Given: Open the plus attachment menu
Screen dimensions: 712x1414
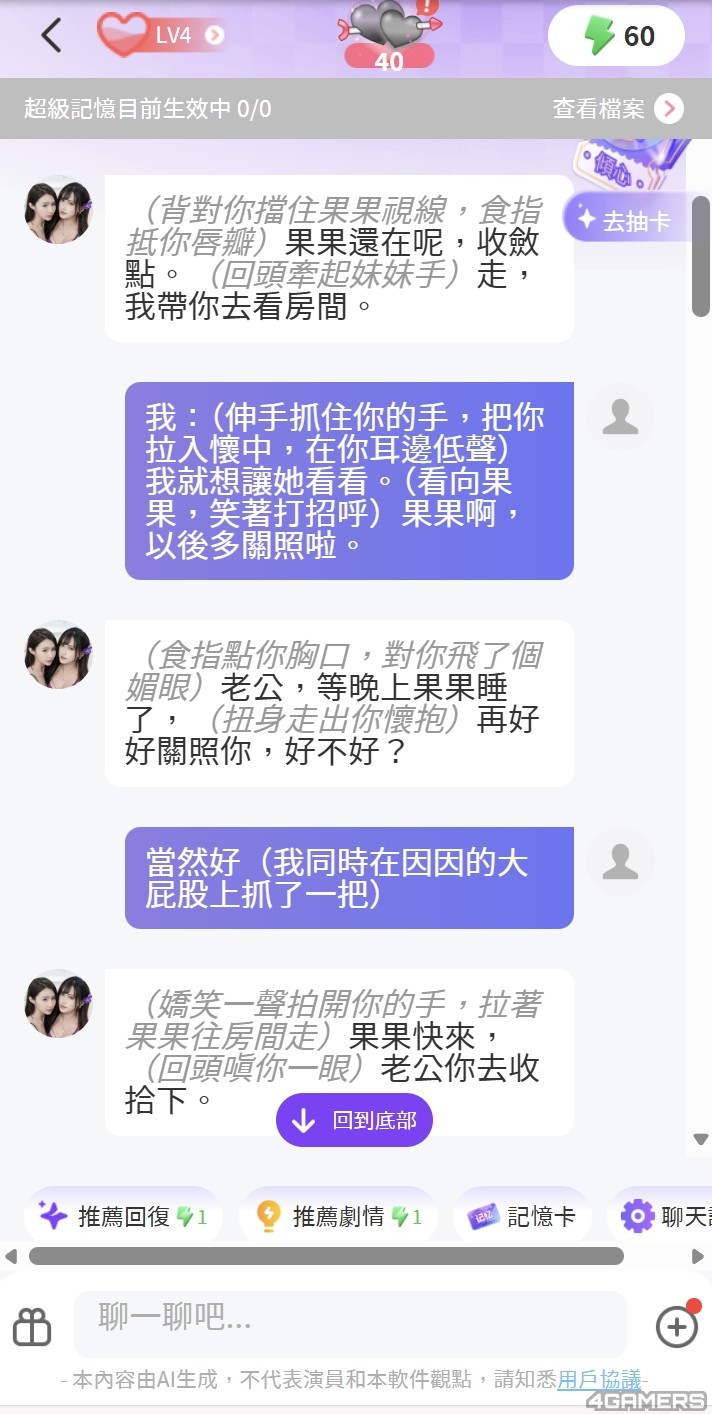Looking at the screenshot, I should [676, 1326].
